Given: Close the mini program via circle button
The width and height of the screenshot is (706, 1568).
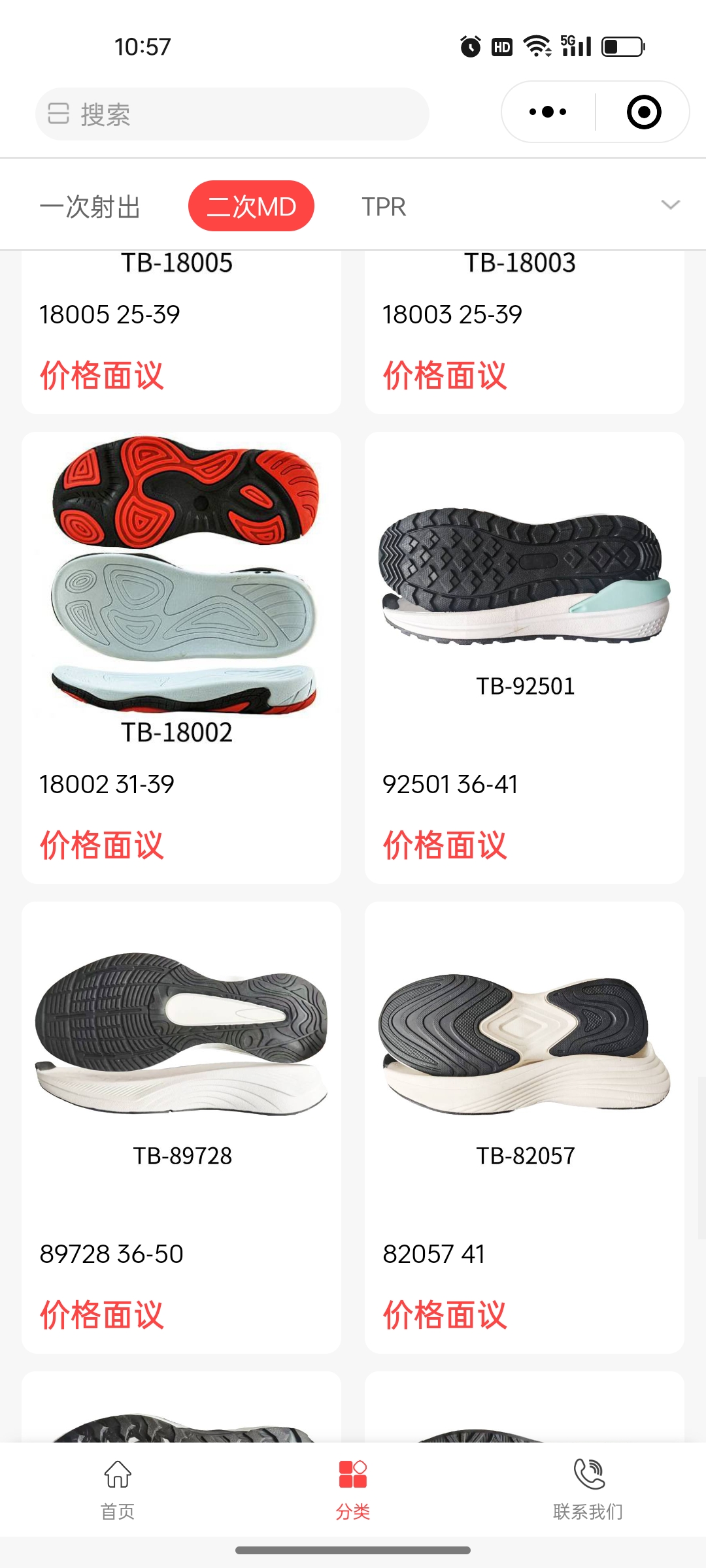Looking at the screenshot, I should (x=643, y=112).
